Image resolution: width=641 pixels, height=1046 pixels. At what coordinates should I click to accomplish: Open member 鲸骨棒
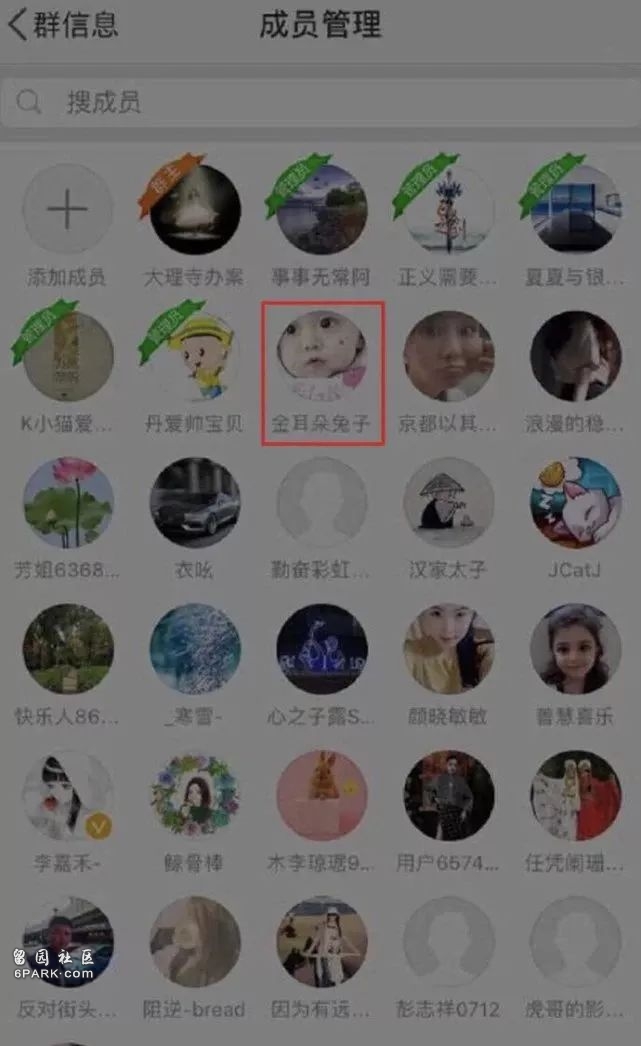pyautogui.click(x=195, y=795)
